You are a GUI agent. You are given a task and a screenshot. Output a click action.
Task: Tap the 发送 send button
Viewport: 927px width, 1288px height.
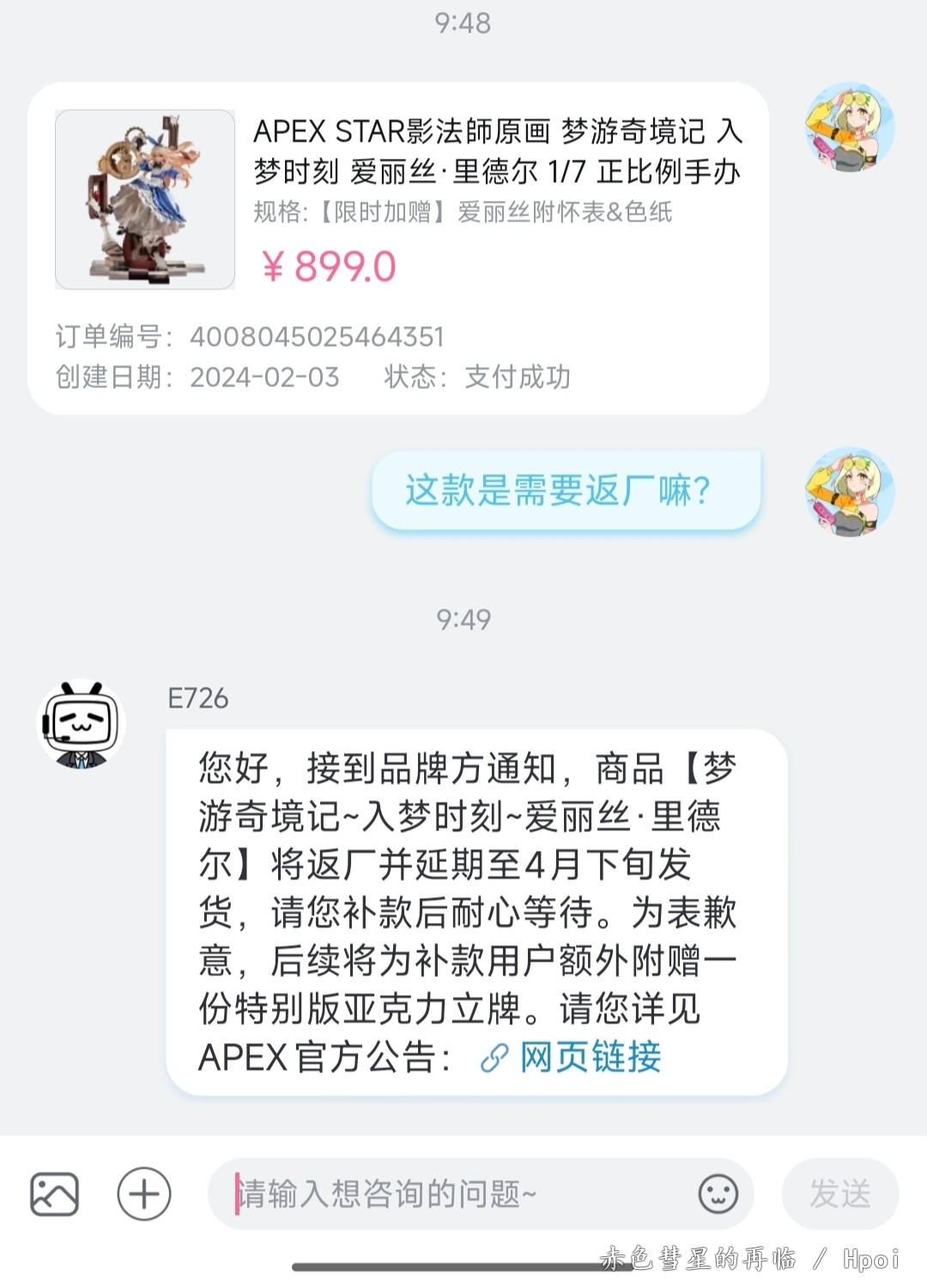point(839,1194)
